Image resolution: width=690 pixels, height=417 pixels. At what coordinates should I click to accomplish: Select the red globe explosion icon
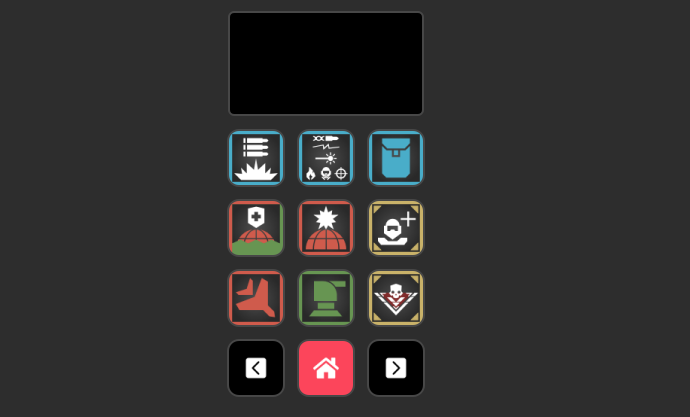pos(326,228)
